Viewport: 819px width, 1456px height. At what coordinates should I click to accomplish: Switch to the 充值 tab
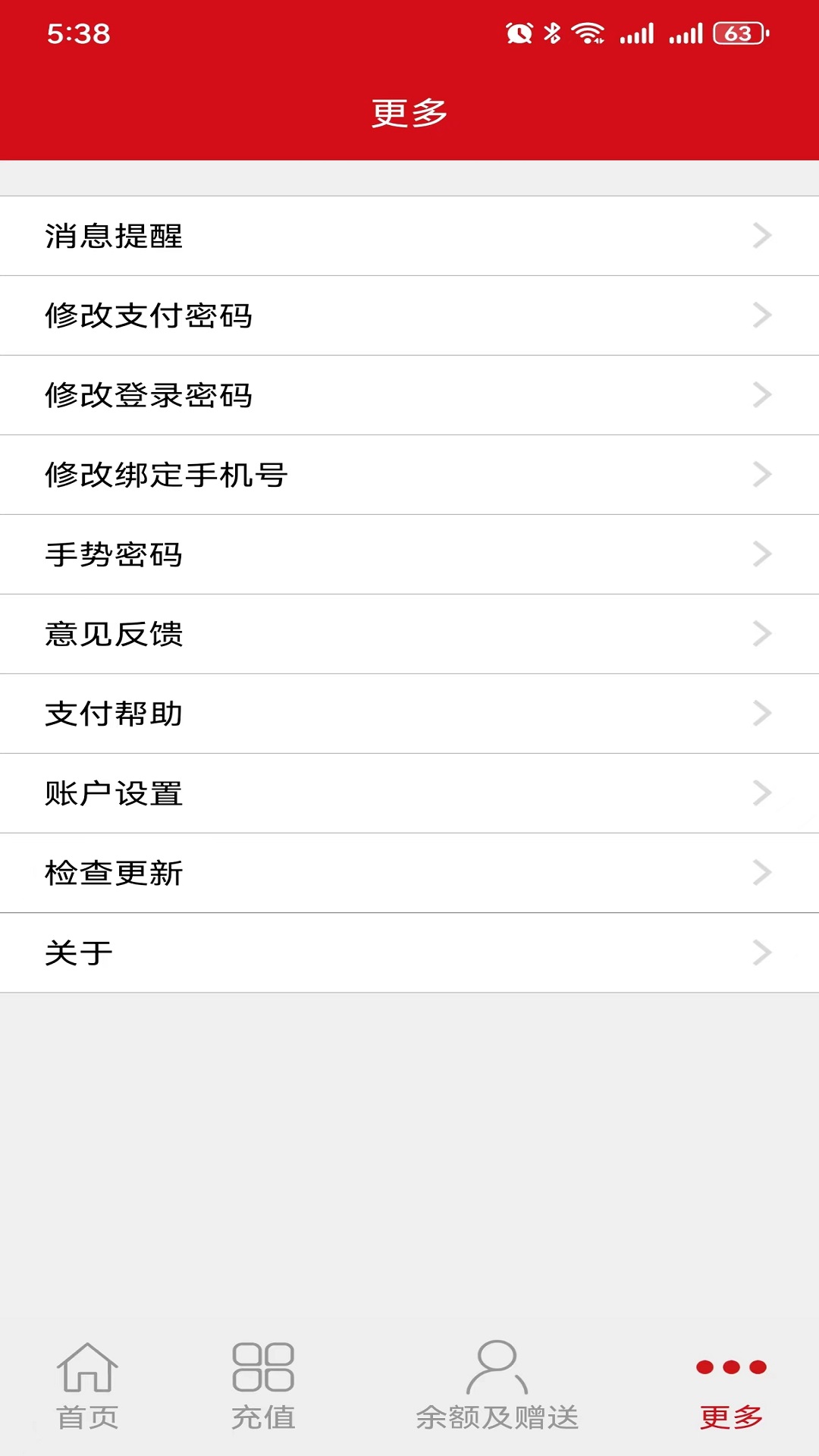[x=263, y=1386]
